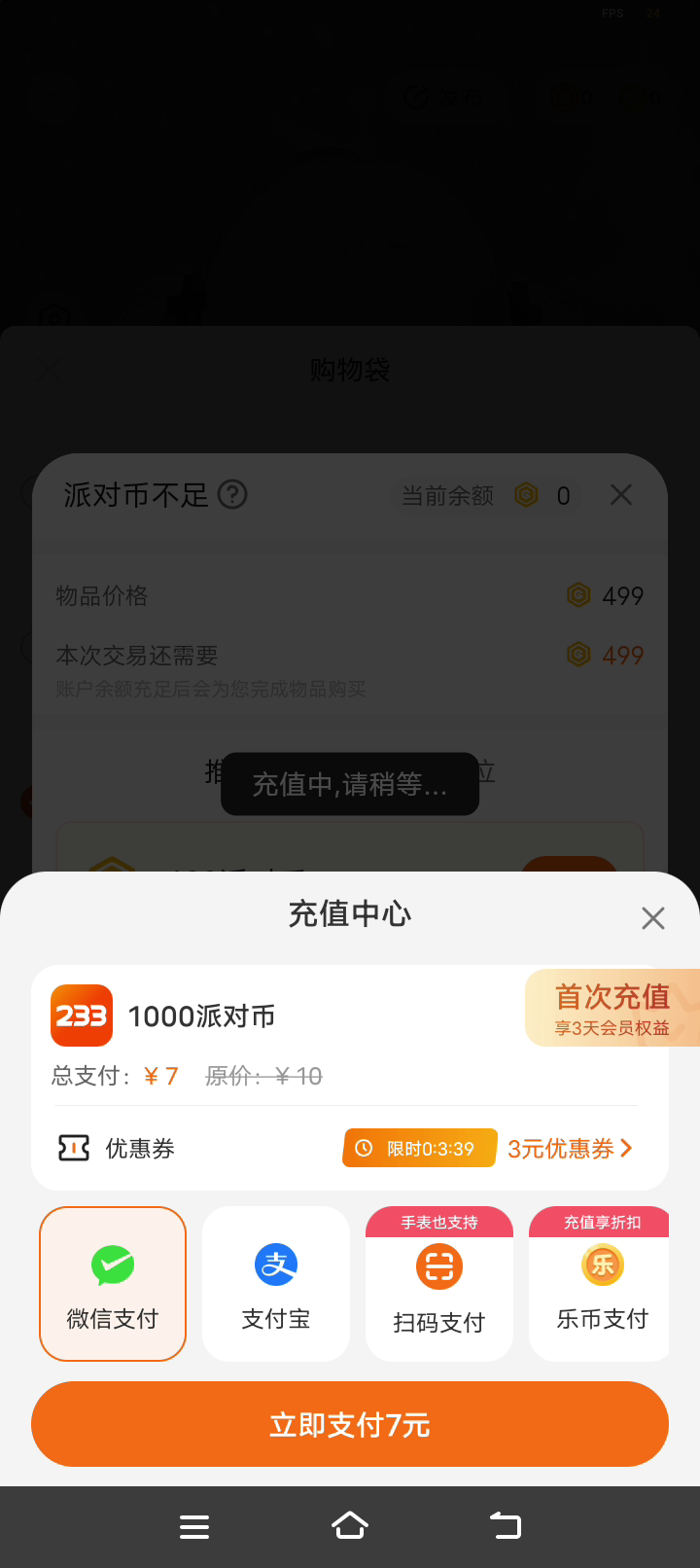700x1568 pixels.
Task: Go back using the system back button
Action: point(505,1525)
